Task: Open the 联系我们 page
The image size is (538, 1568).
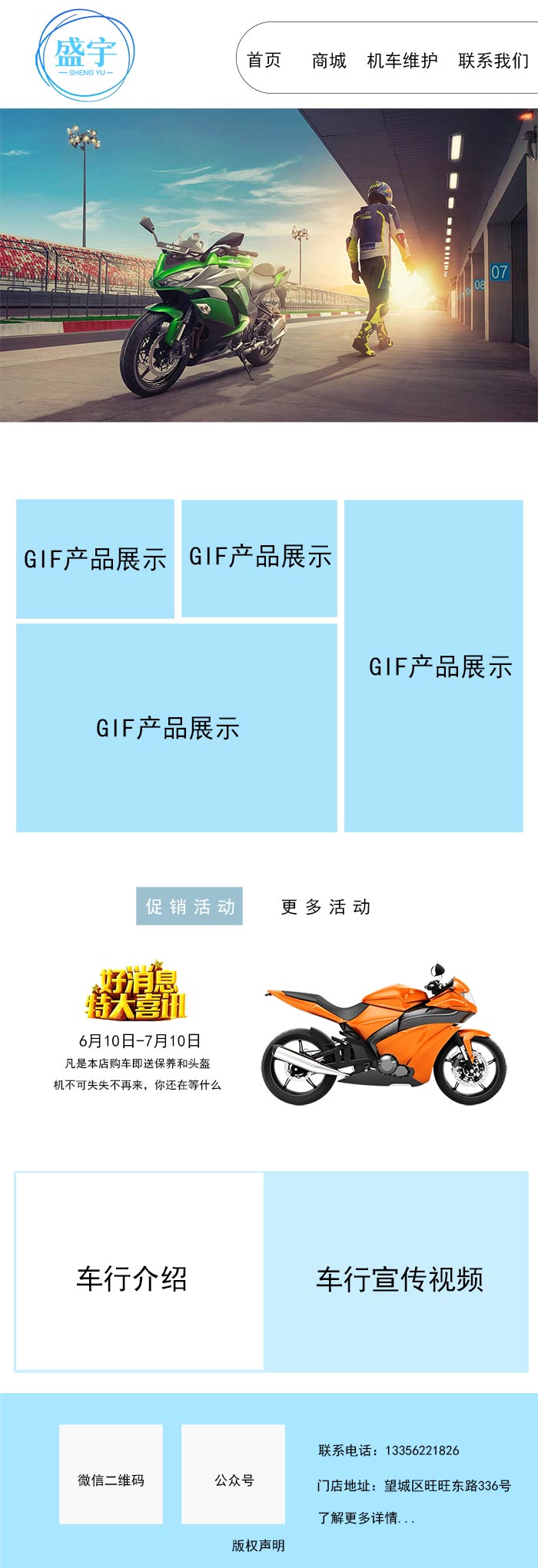Action: pos(493,61)
